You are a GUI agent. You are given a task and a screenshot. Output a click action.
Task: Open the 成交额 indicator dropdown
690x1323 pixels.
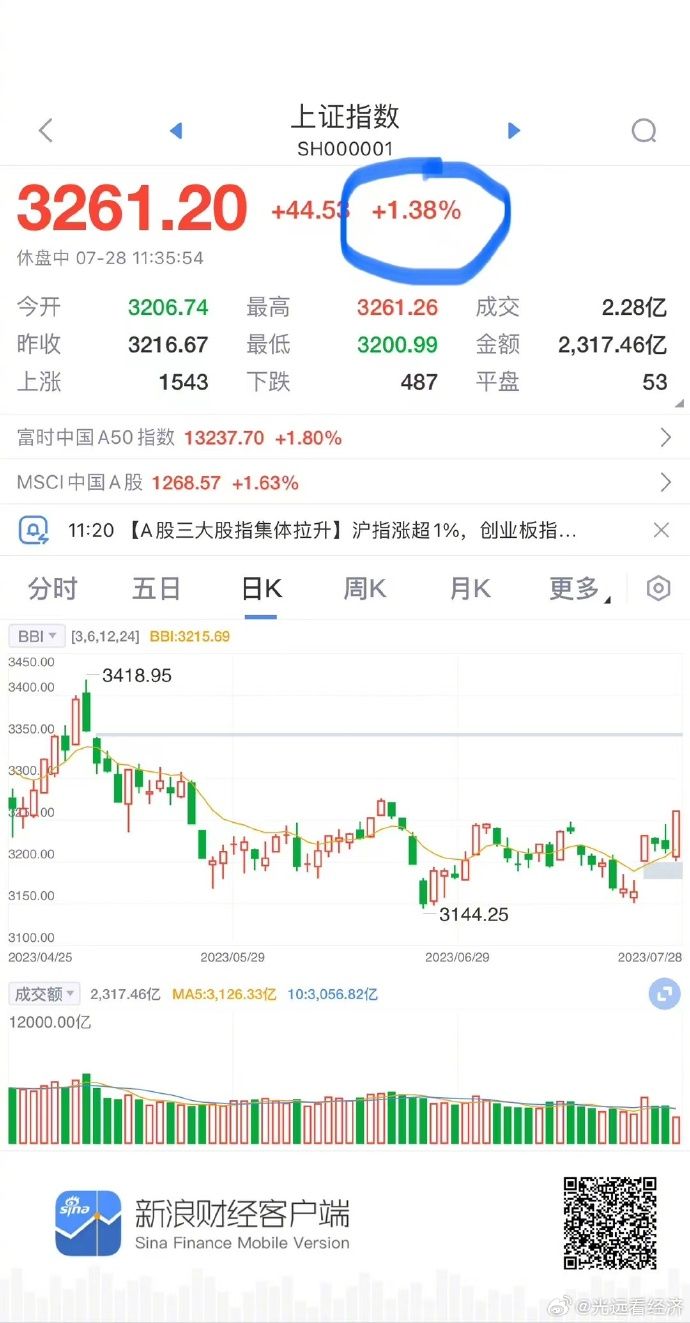(x=44, y=993)
